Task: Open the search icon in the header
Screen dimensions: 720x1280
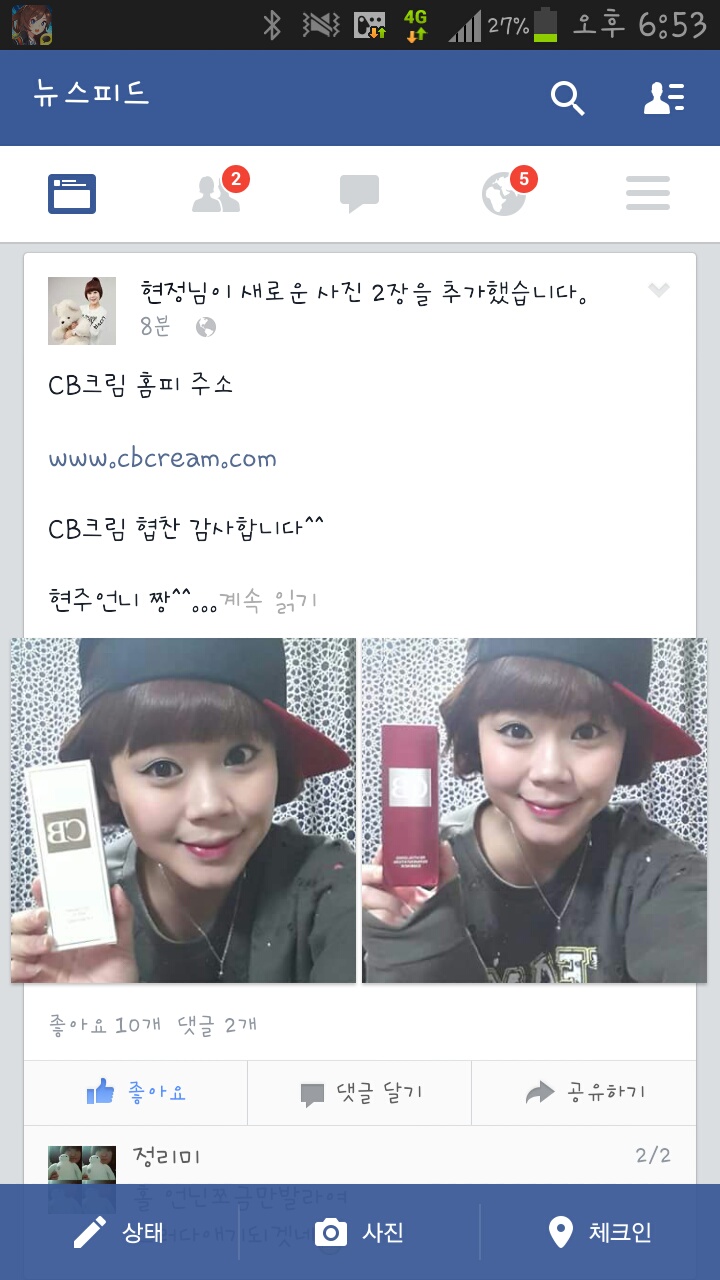Action: tap(567, 98)
